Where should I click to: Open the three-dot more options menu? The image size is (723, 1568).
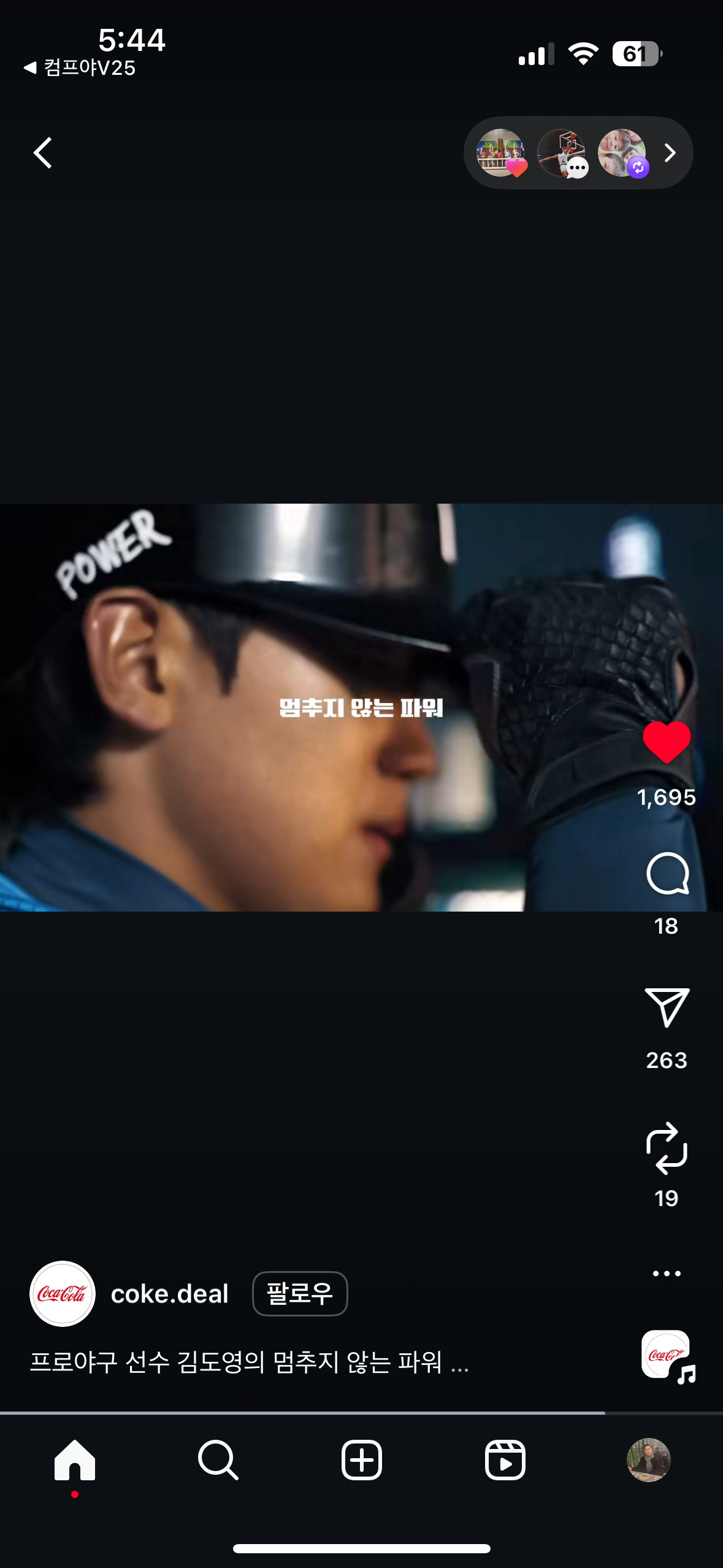667,1274
